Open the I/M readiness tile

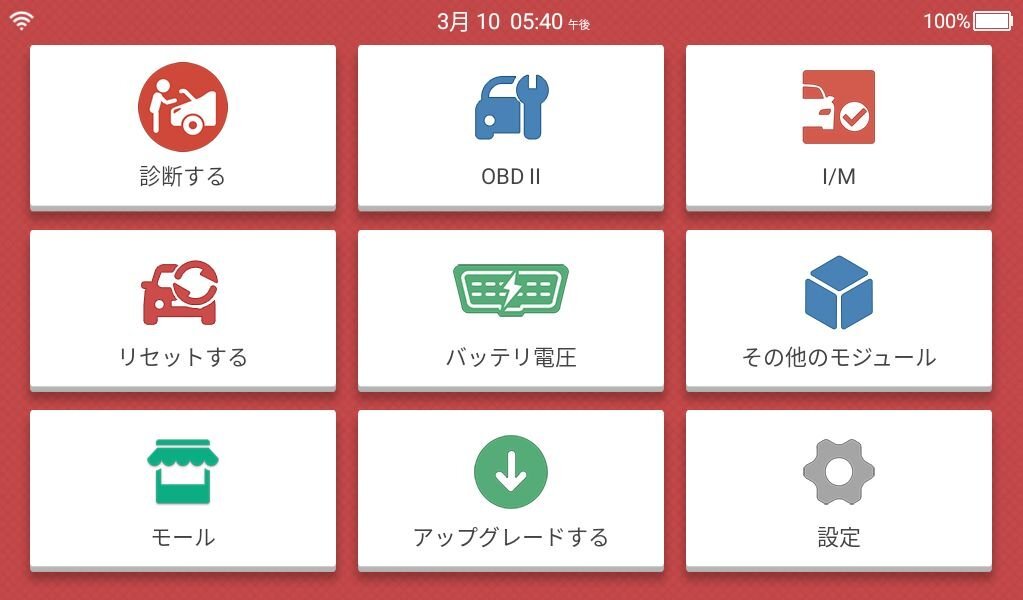[838, 126]
